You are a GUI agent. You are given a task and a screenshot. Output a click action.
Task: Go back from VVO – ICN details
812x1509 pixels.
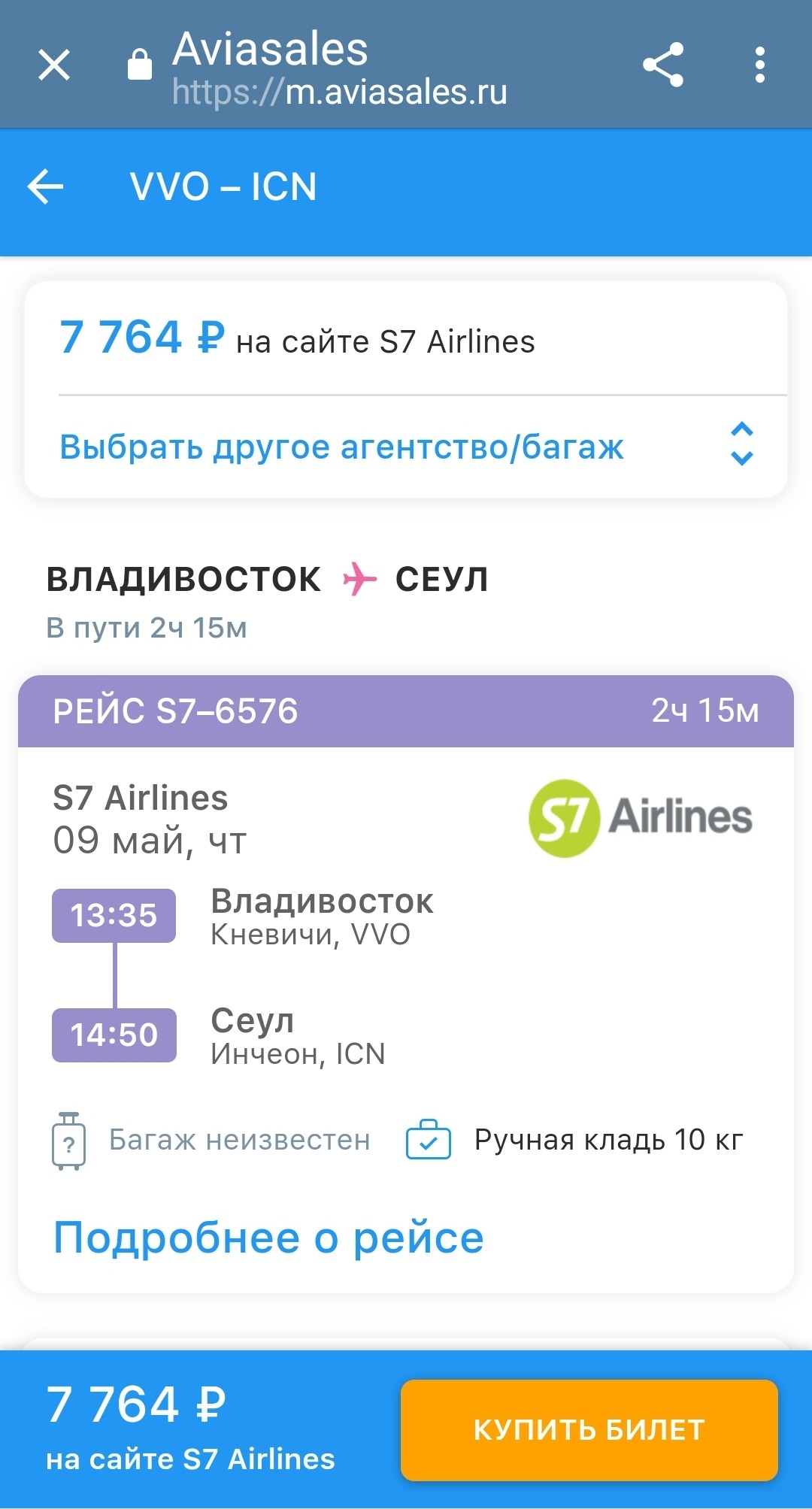(46, 186)
